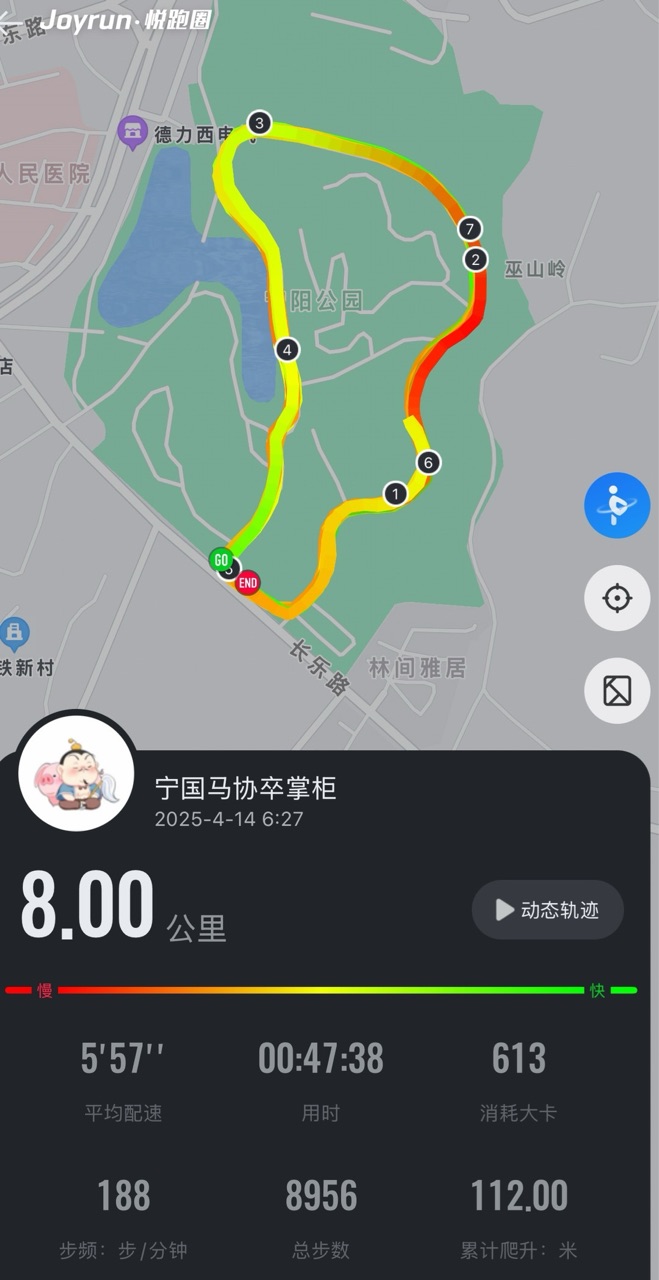Screen dimensions: 659x1280
Task: Open 宁国马协卒掌柜's profile avatar
Action: point(78,773)
